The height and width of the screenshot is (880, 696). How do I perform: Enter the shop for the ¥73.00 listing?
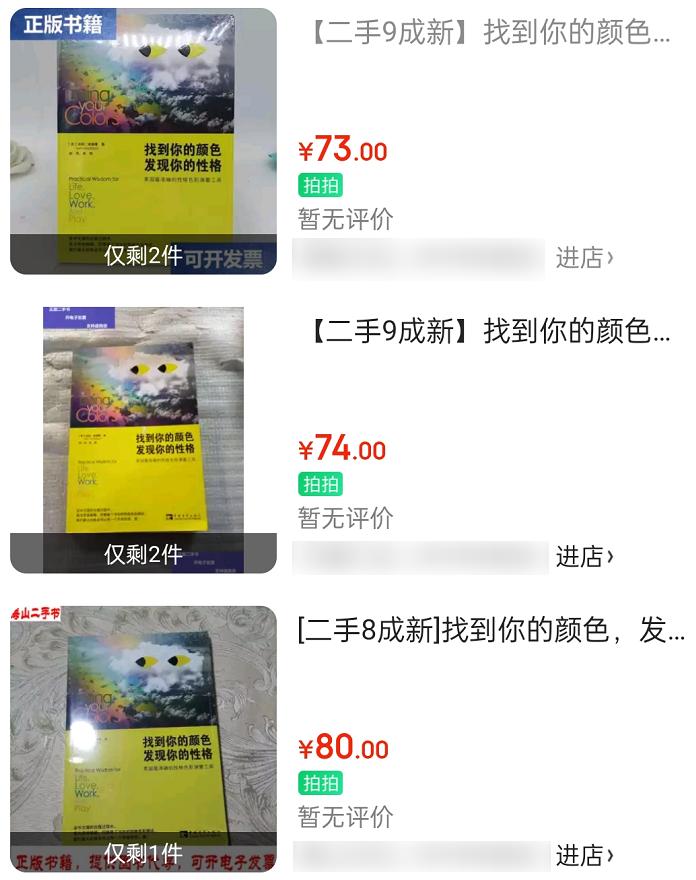tap(585, 258)
